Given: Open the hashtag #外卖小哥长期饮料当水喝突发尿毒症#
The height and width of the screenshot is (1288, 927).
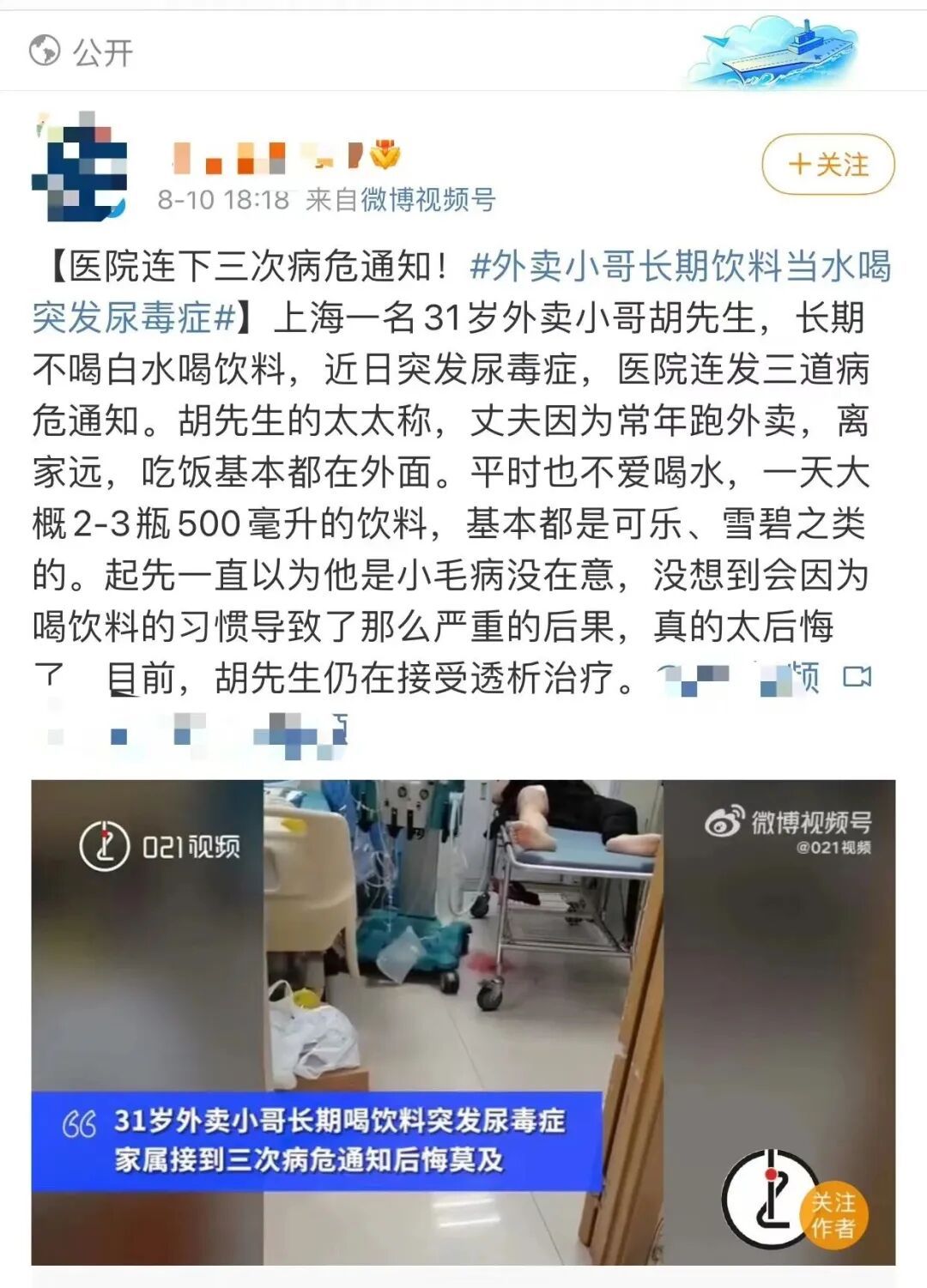Looking at the screenshot, I should click(x=680, y=267).
